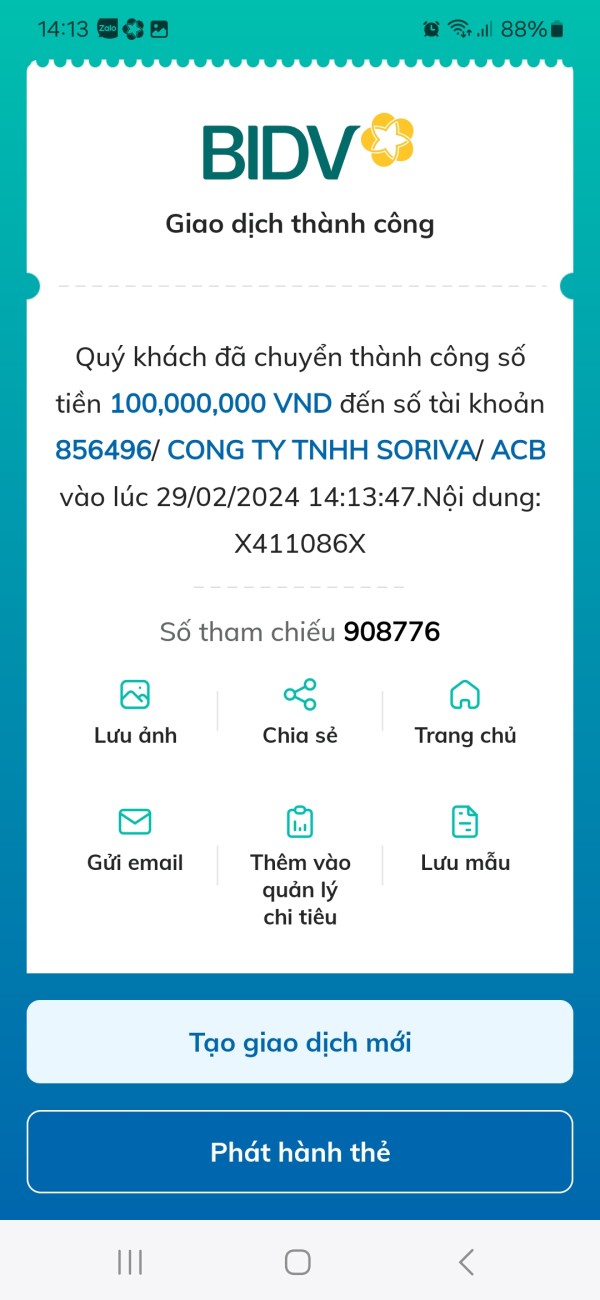Go to Trang chủ home
Screen dimensions: 600x1300
(x=465, y=712)
